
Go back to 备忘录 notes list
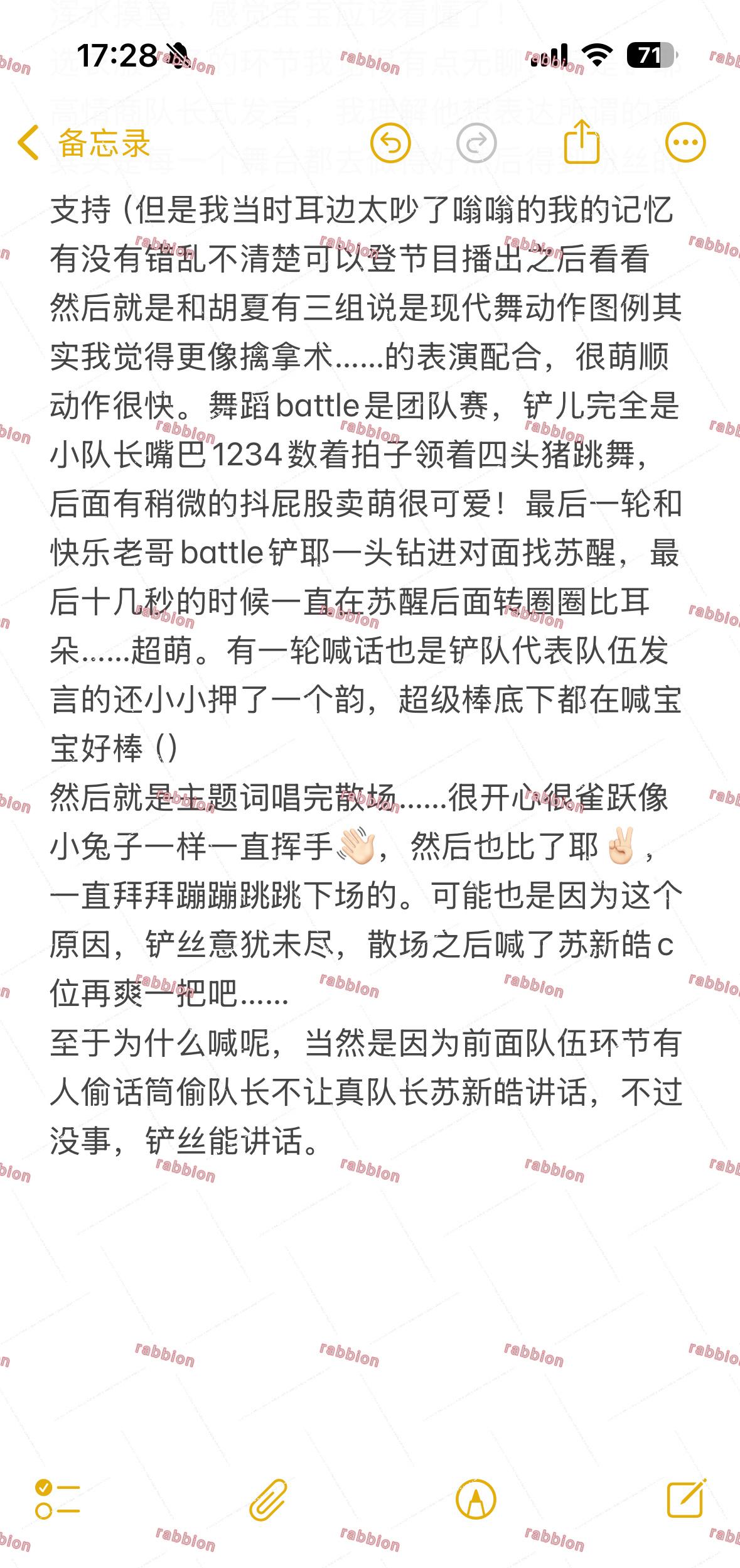(84, 143)
